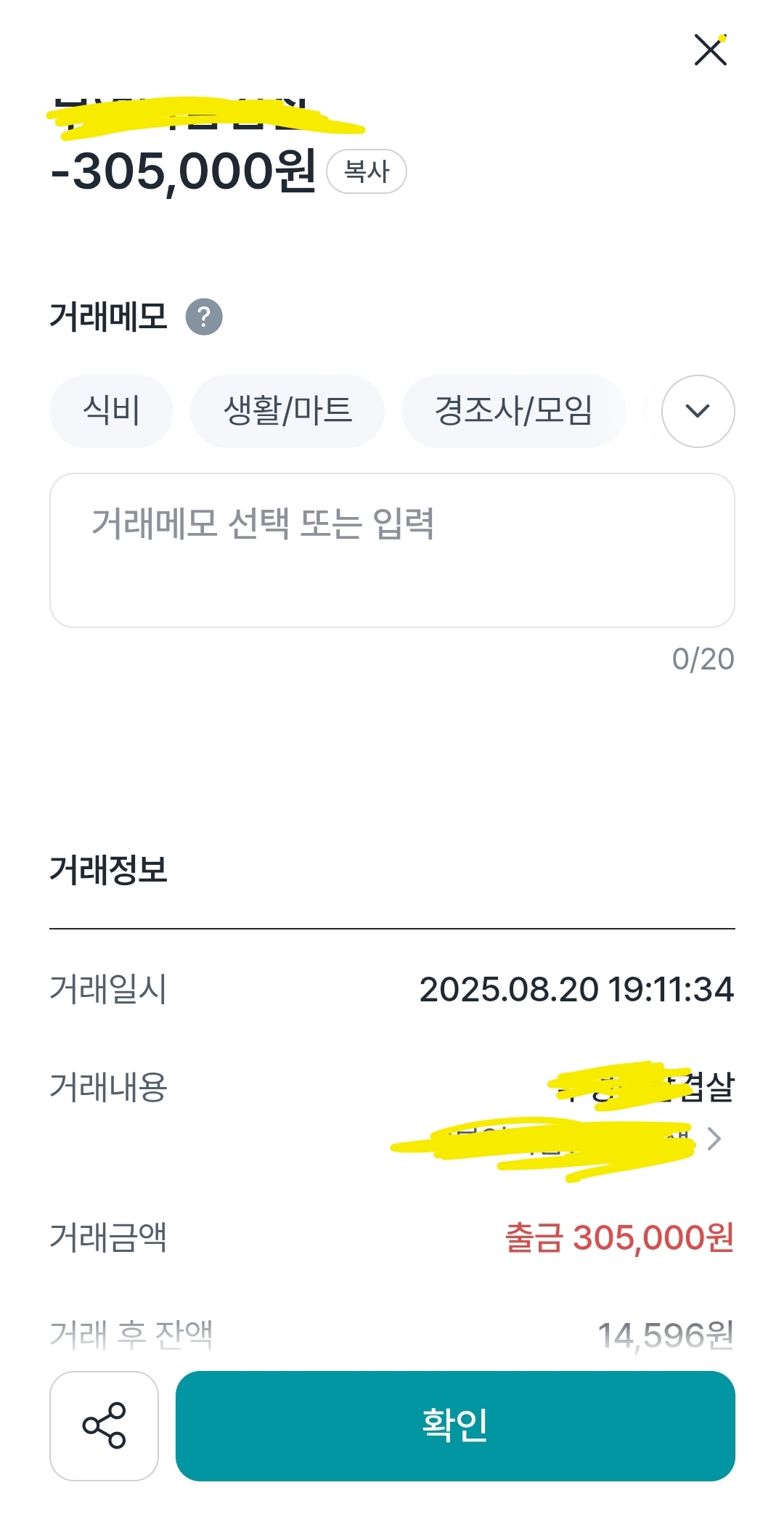Screen dimensions: 784x1530
Task: Tap the 거래메모 text input field
Action: [392, 550]
